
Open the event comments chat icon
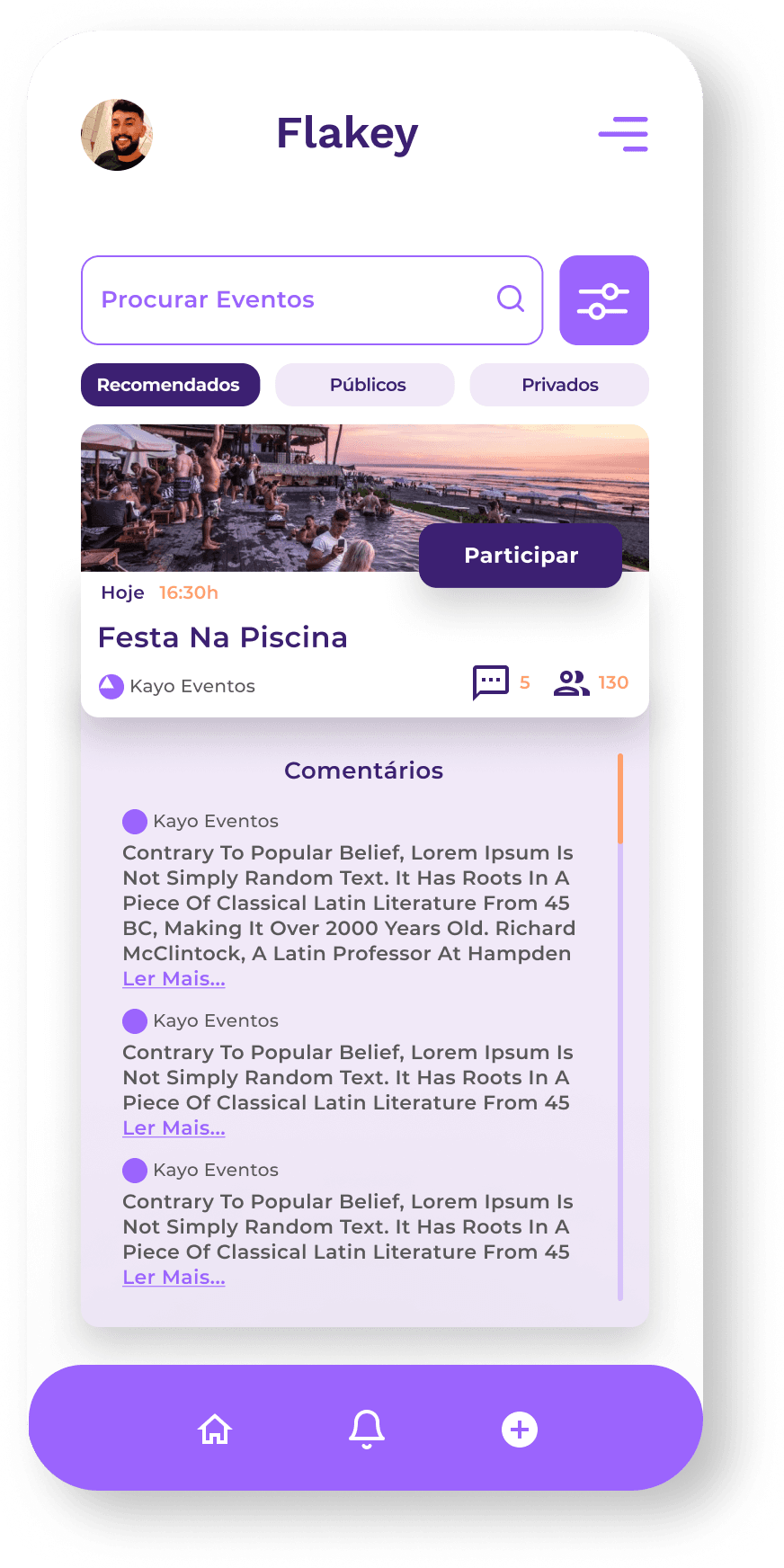pyautogui.click(x=490, y=682)
